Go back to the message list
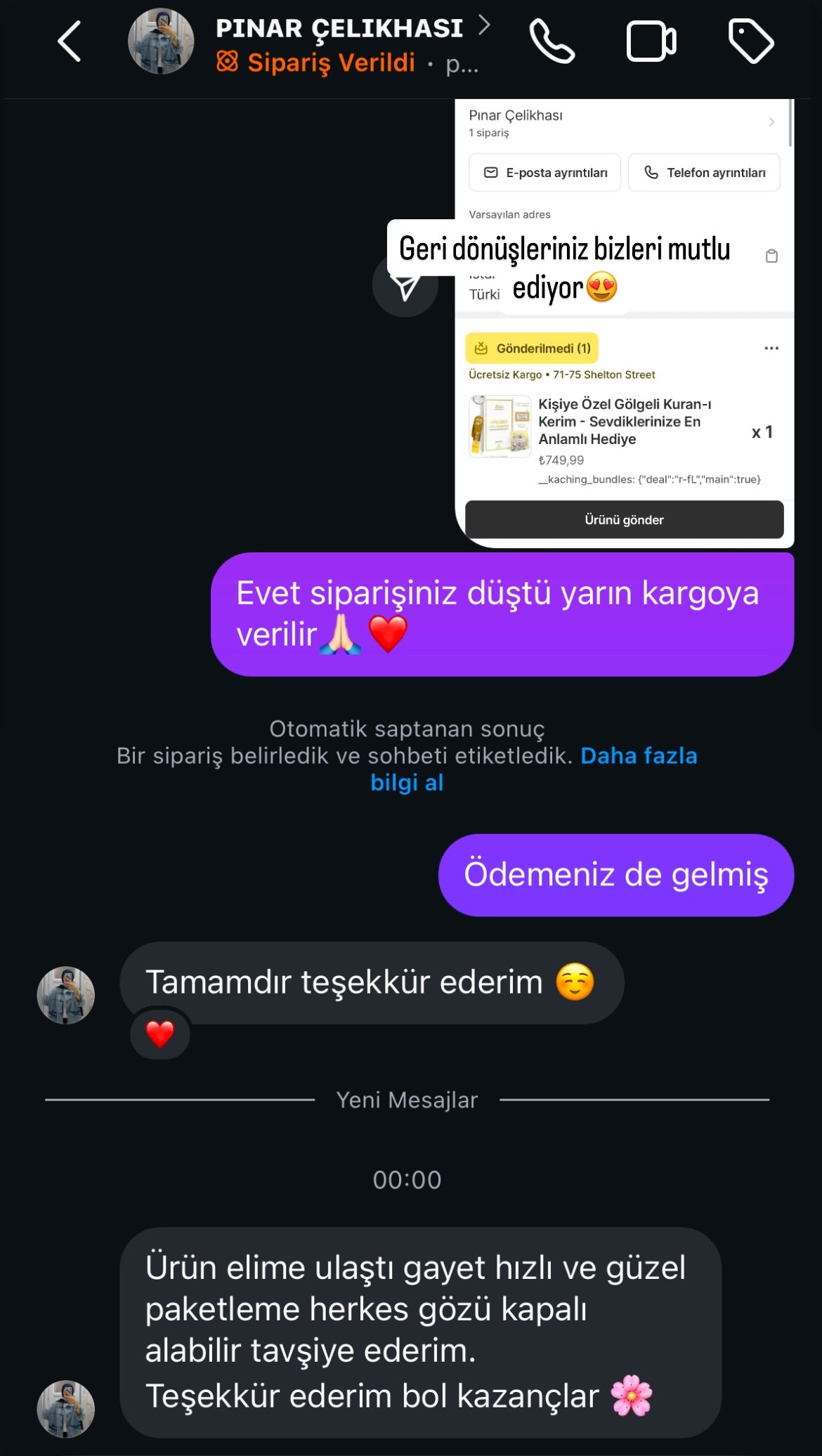Image resolution: width=822 pixels, height=1456 pixels. [x=69, y=42]
